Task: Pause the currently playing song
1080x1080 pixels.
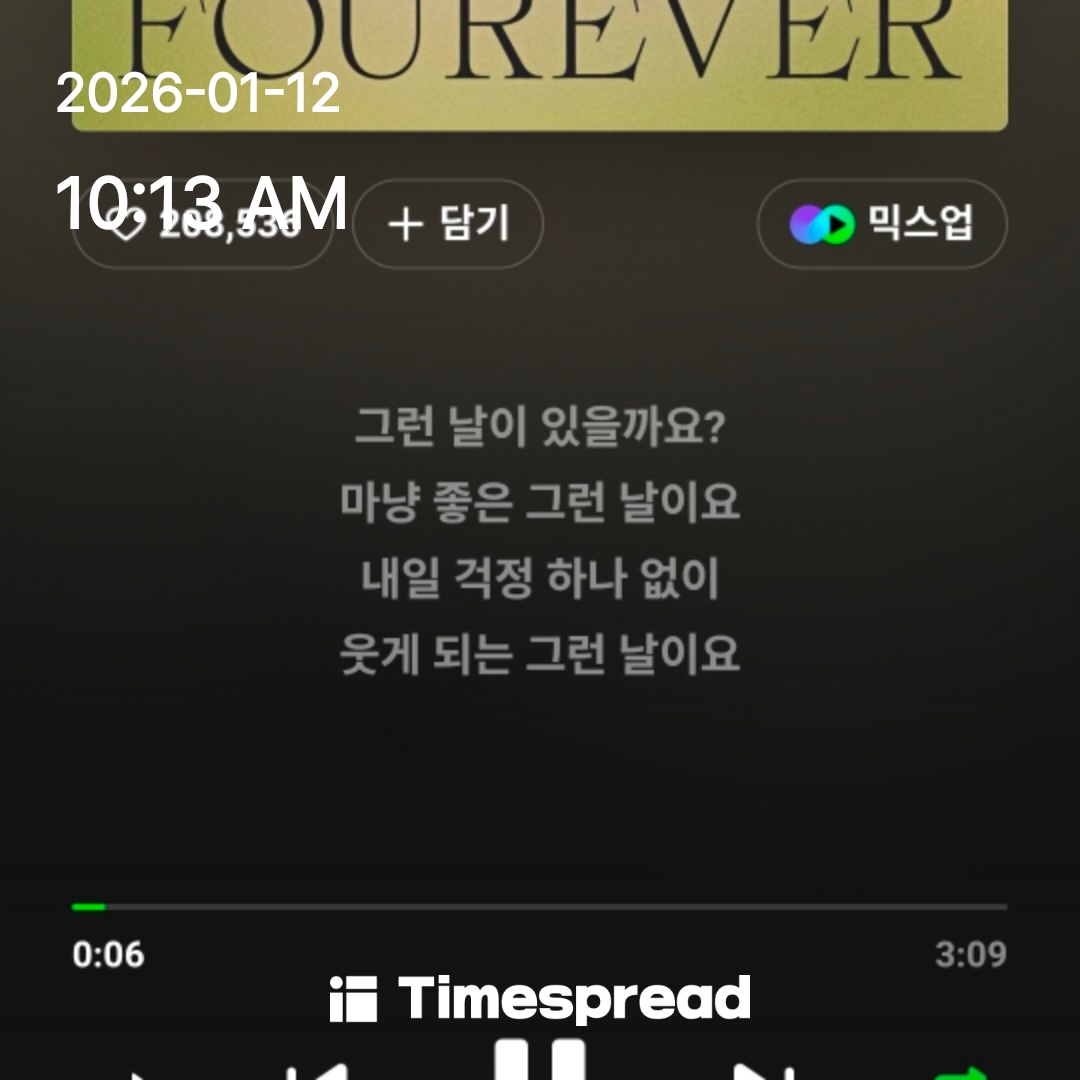Action: (x=540, y=1060)
